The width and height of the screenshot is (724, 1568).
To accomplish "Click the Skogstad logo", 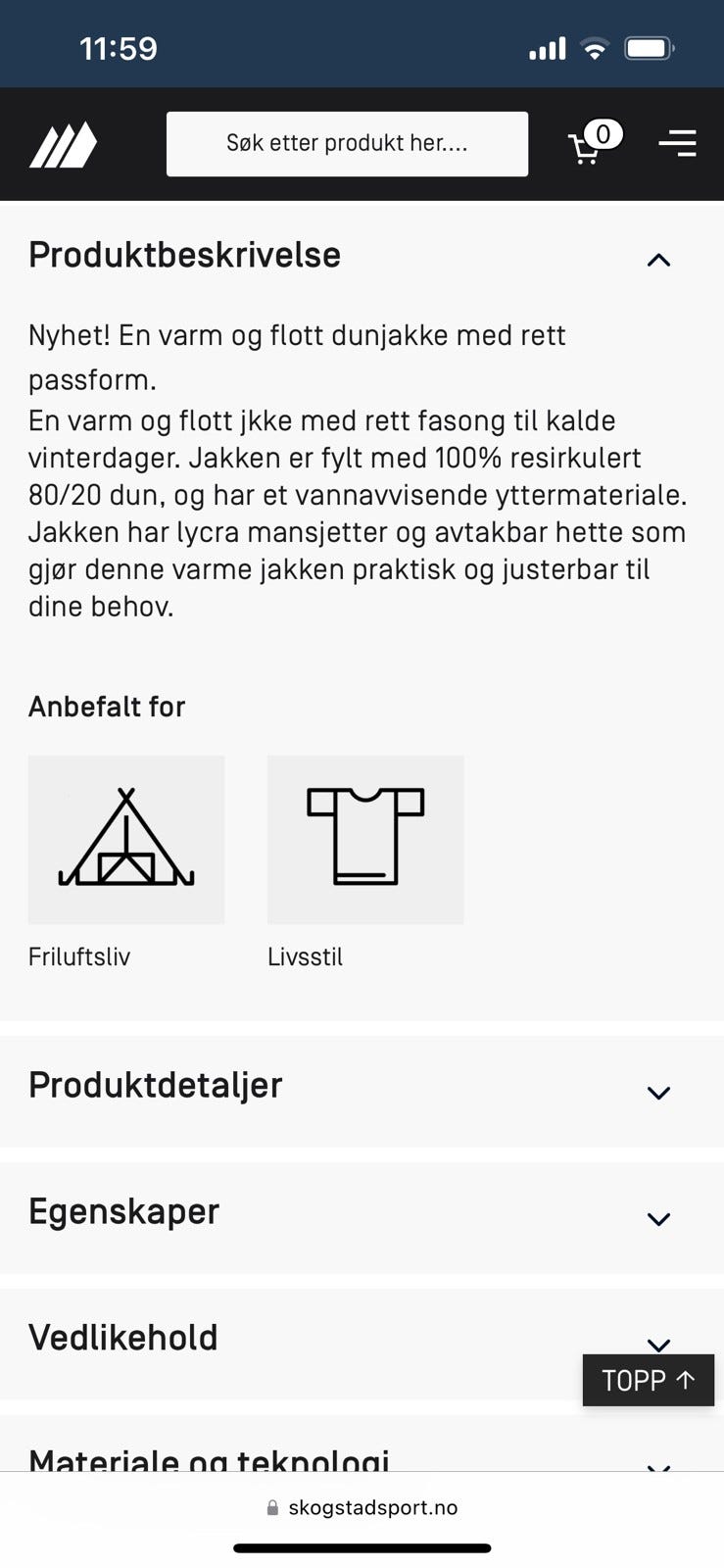I will pyautogui.click(x=64, y=143).
